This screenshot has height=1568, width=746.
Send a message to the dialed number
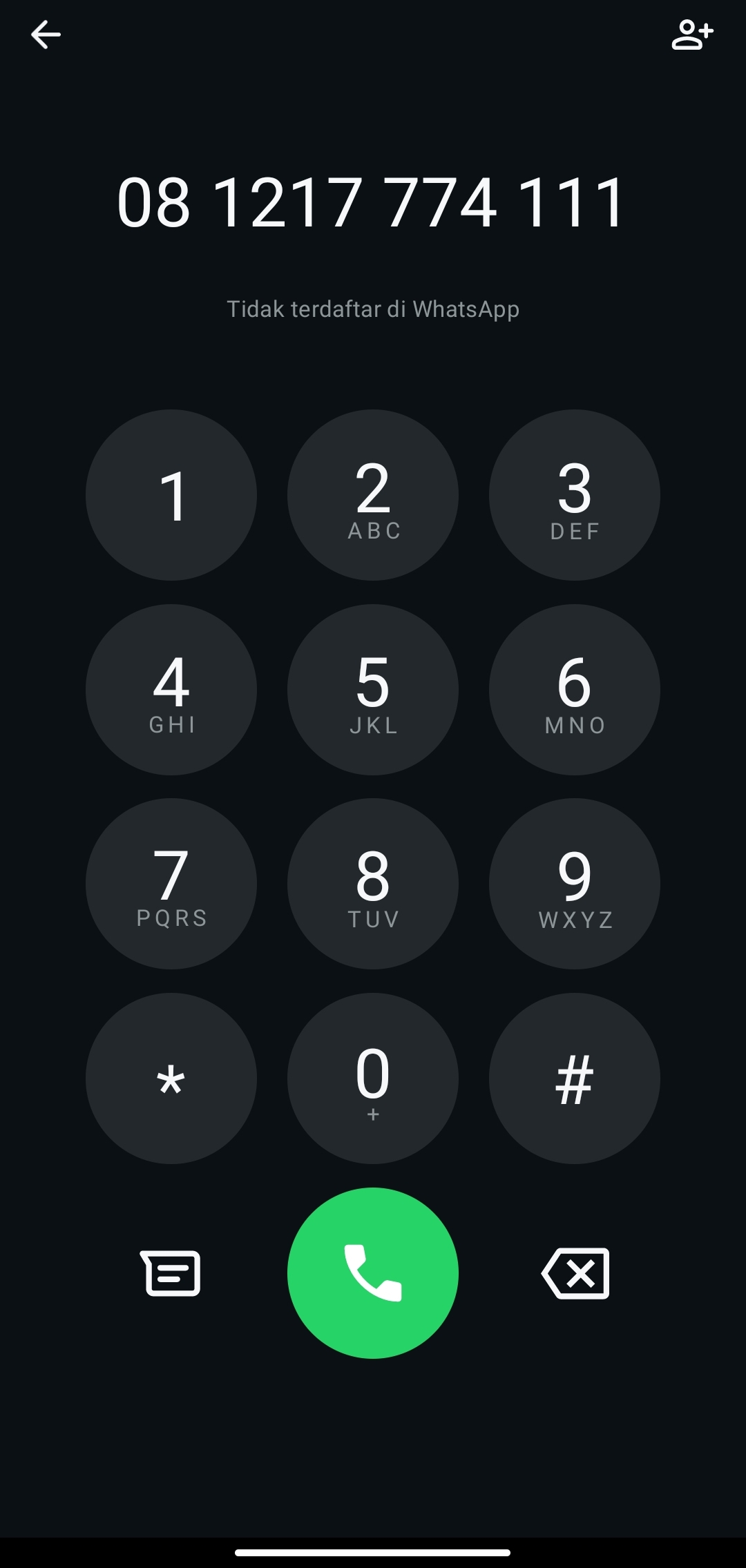coord(171,1273)
